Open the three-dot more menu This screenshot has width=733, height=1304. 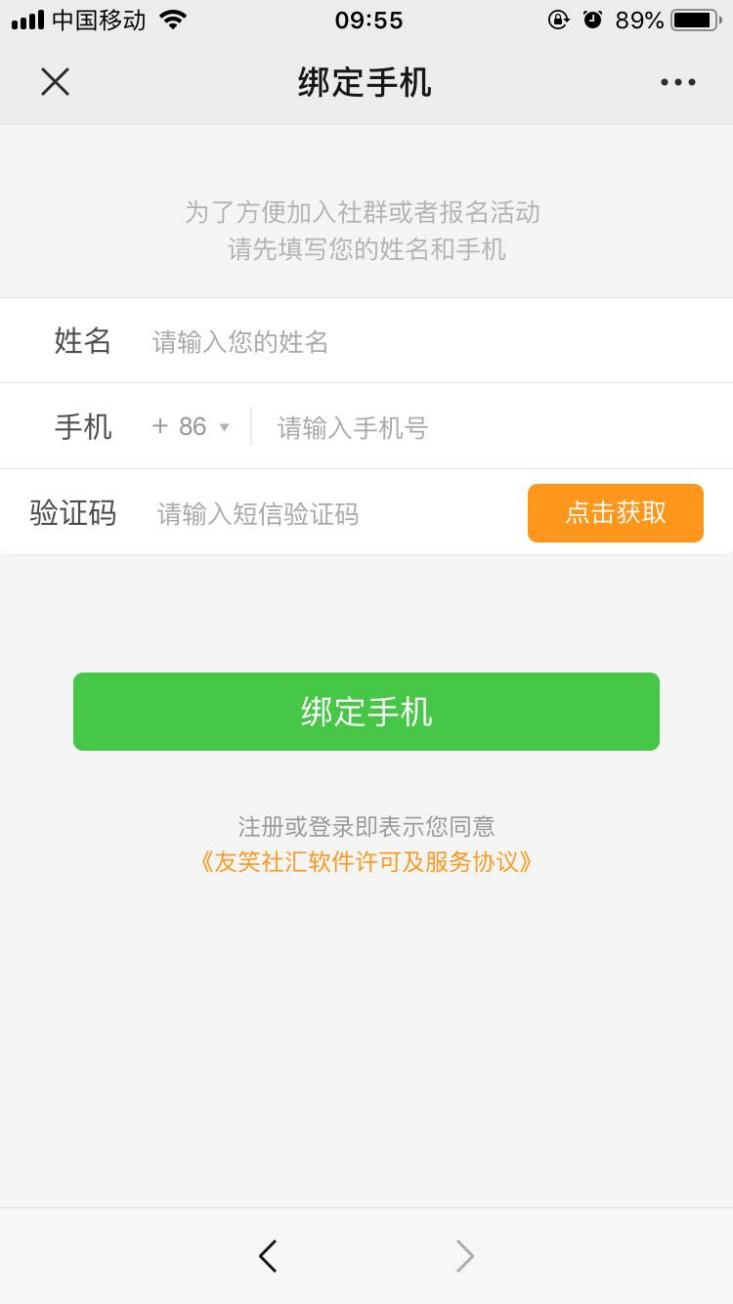678,82
